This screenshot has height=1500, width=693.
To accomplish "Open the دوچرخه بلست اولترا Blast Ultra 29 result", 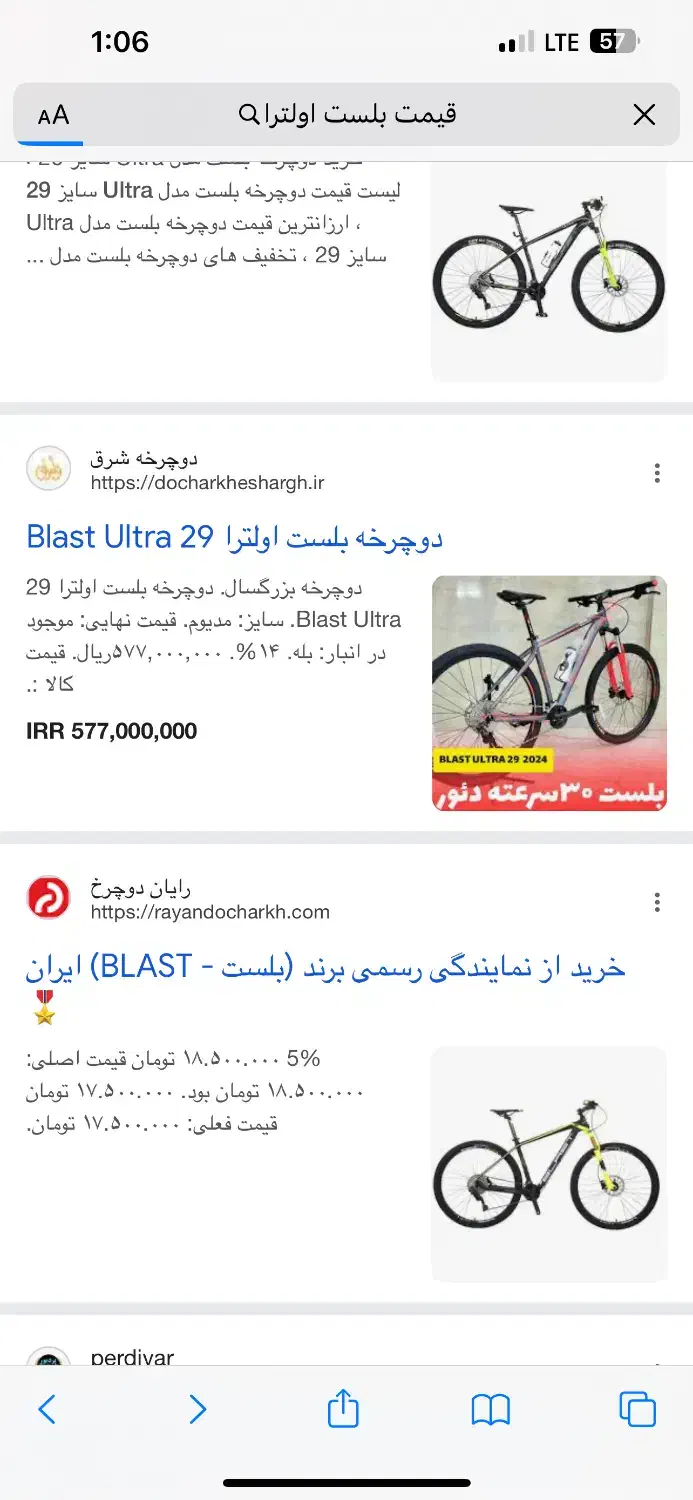I will coord(234,537).
